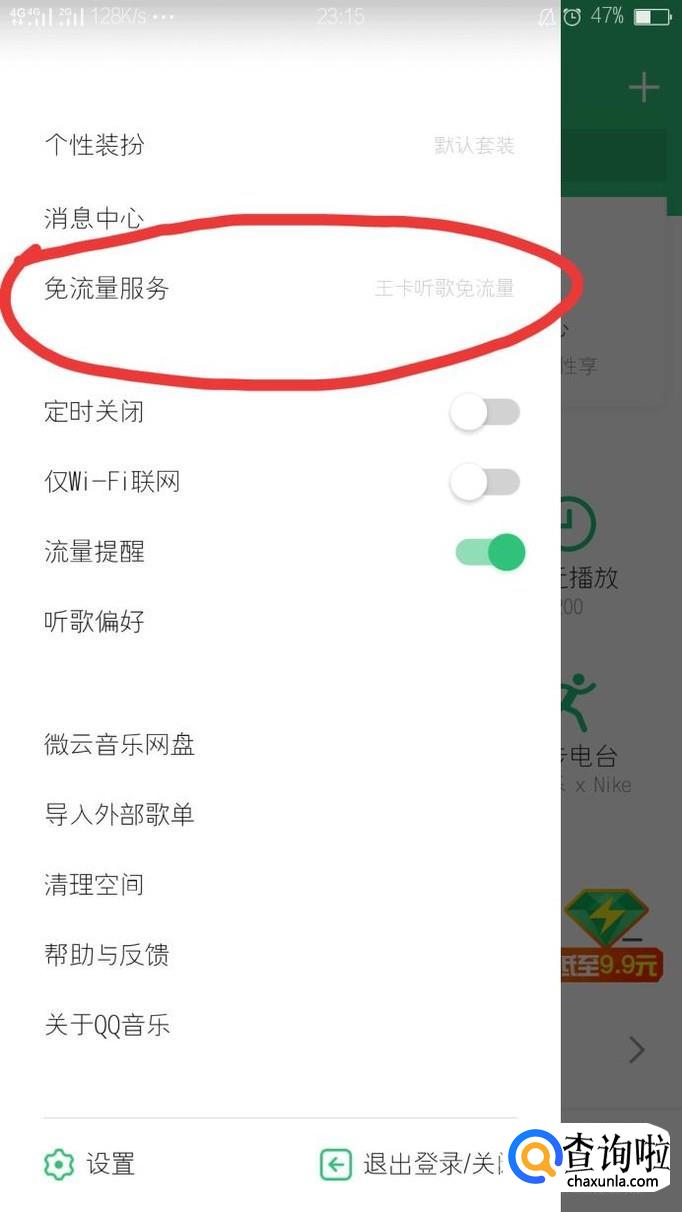Toggle the 定时关闭 switch
Image resolution: width=682 pixels, height=1212 pixels.
pyautogui.click(x=486, y=411)
